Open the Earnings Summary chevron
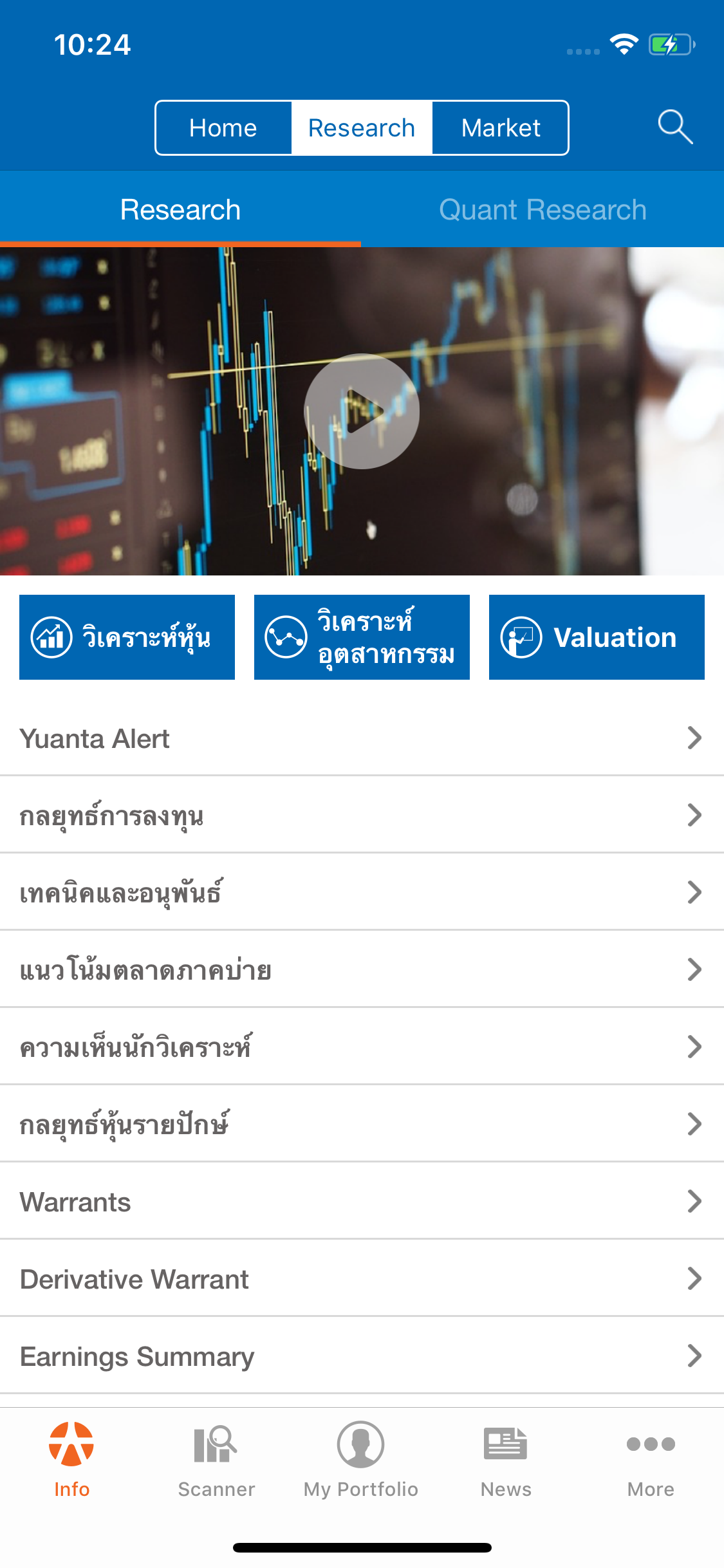Screen dimensions: 724x1568 click(362, 1356)
